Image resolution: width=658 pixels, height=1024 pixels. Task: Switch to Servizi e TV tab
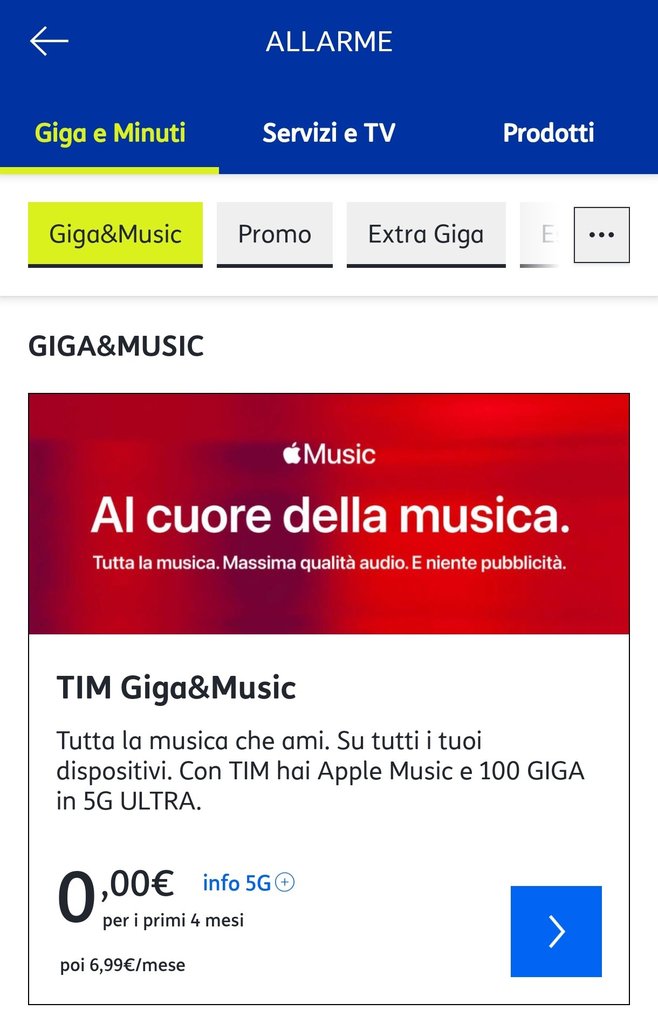pos(329,133)
